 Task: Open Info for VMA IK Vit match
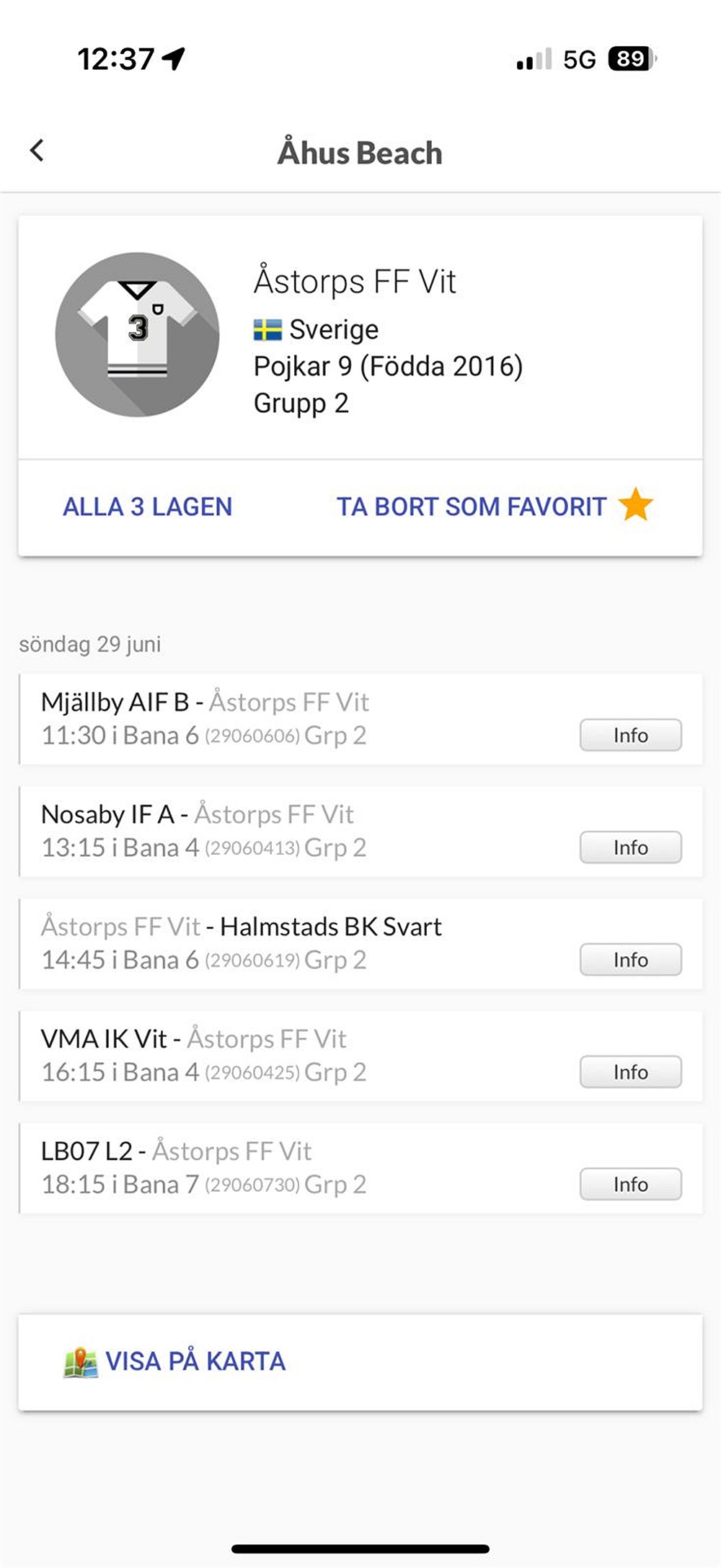(x=631, y=1072)
